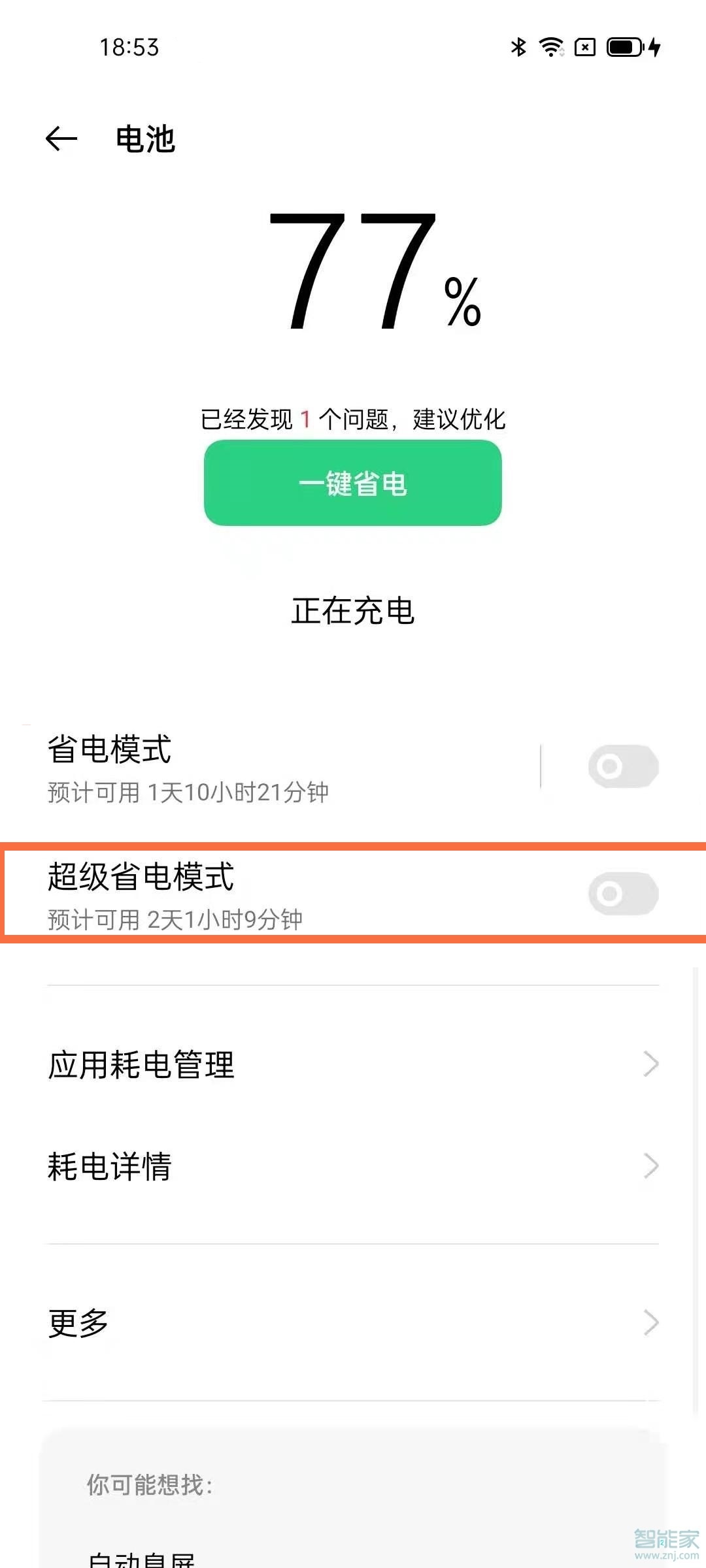Turn on 超级省电模式 switch
Screen dimensions: 706x1568
click(x=622, y=894)
